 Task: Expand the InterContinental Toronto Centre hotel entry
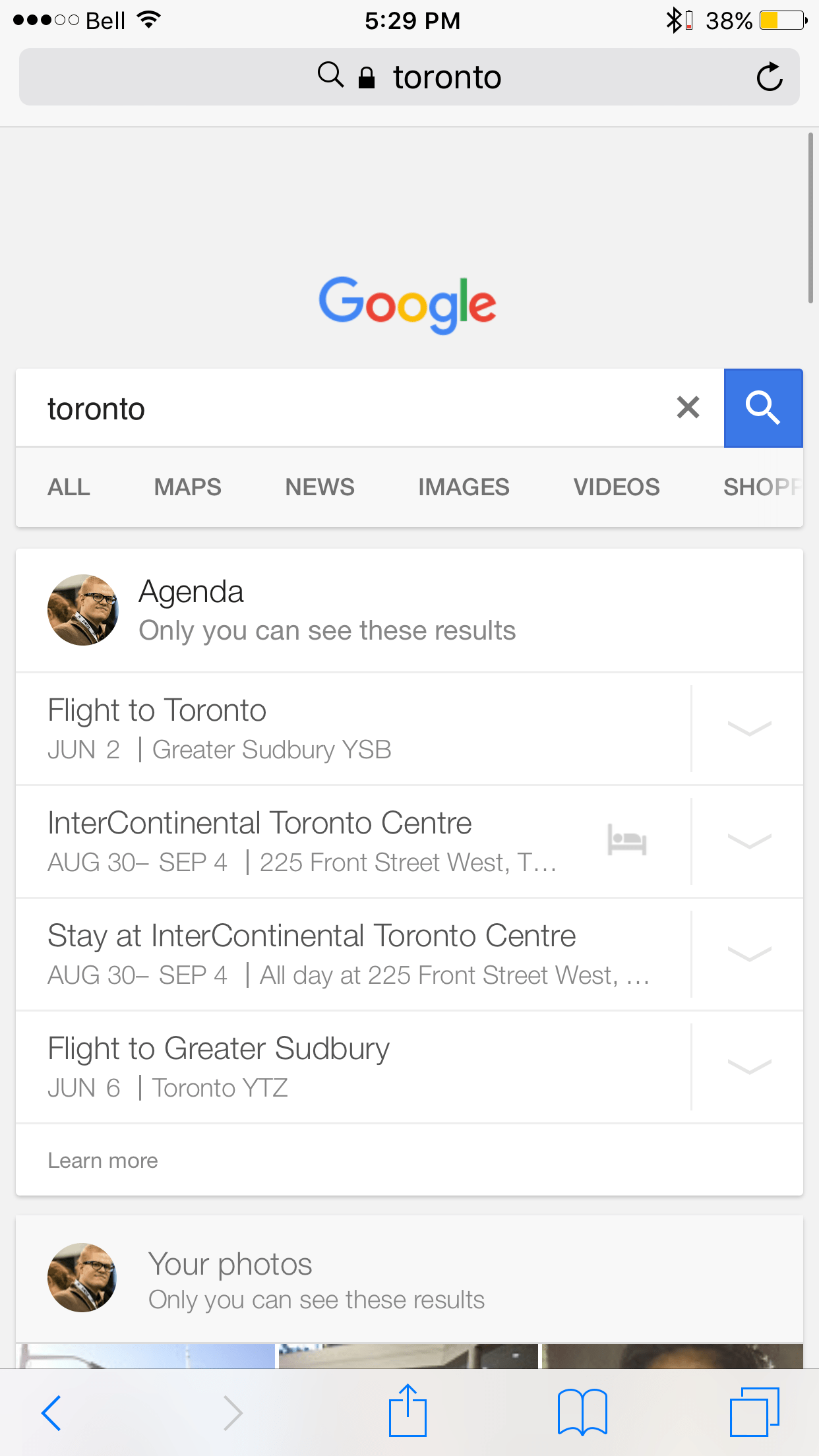749,841
